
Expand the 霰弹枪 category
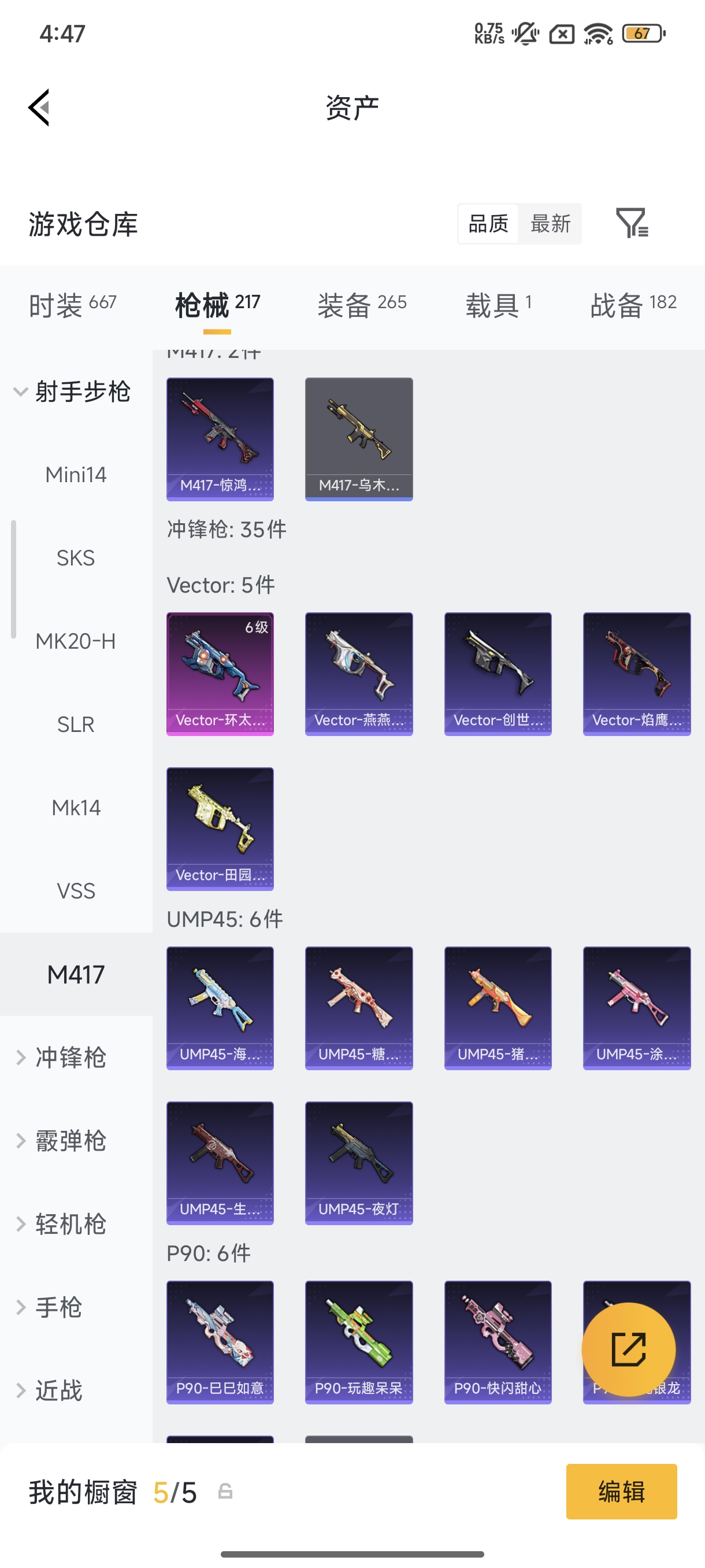[x=61, y=1141]
